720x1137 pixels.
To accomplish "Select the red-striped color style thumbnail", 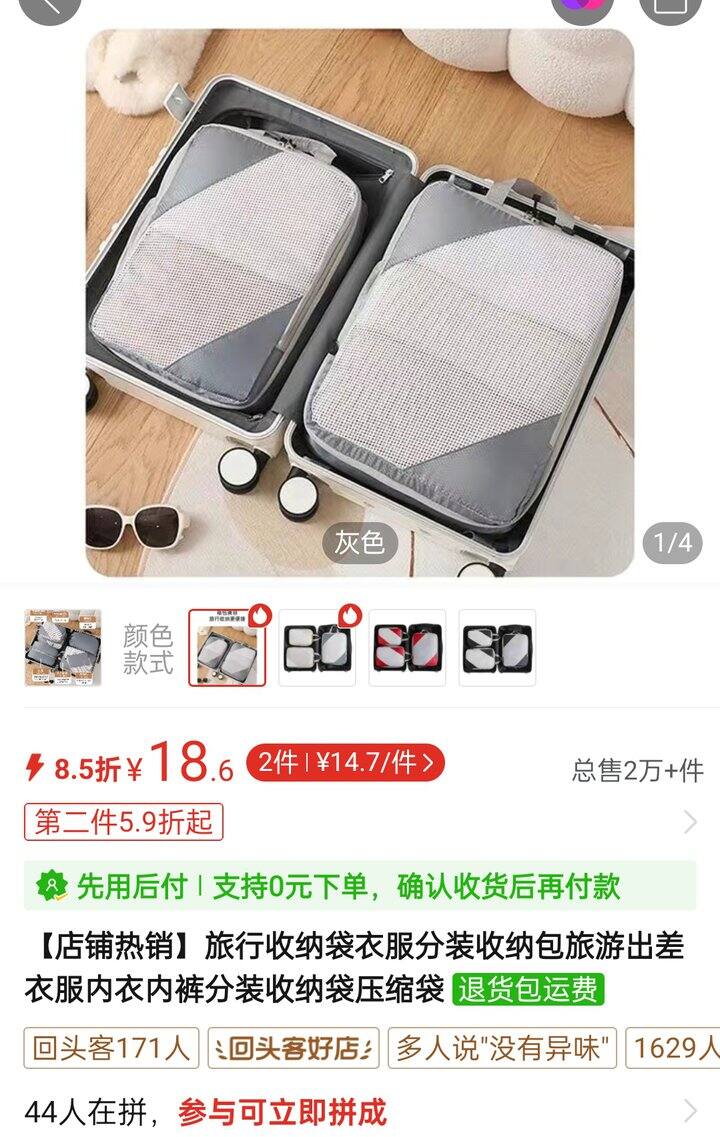I will click(x=407, y=648).
